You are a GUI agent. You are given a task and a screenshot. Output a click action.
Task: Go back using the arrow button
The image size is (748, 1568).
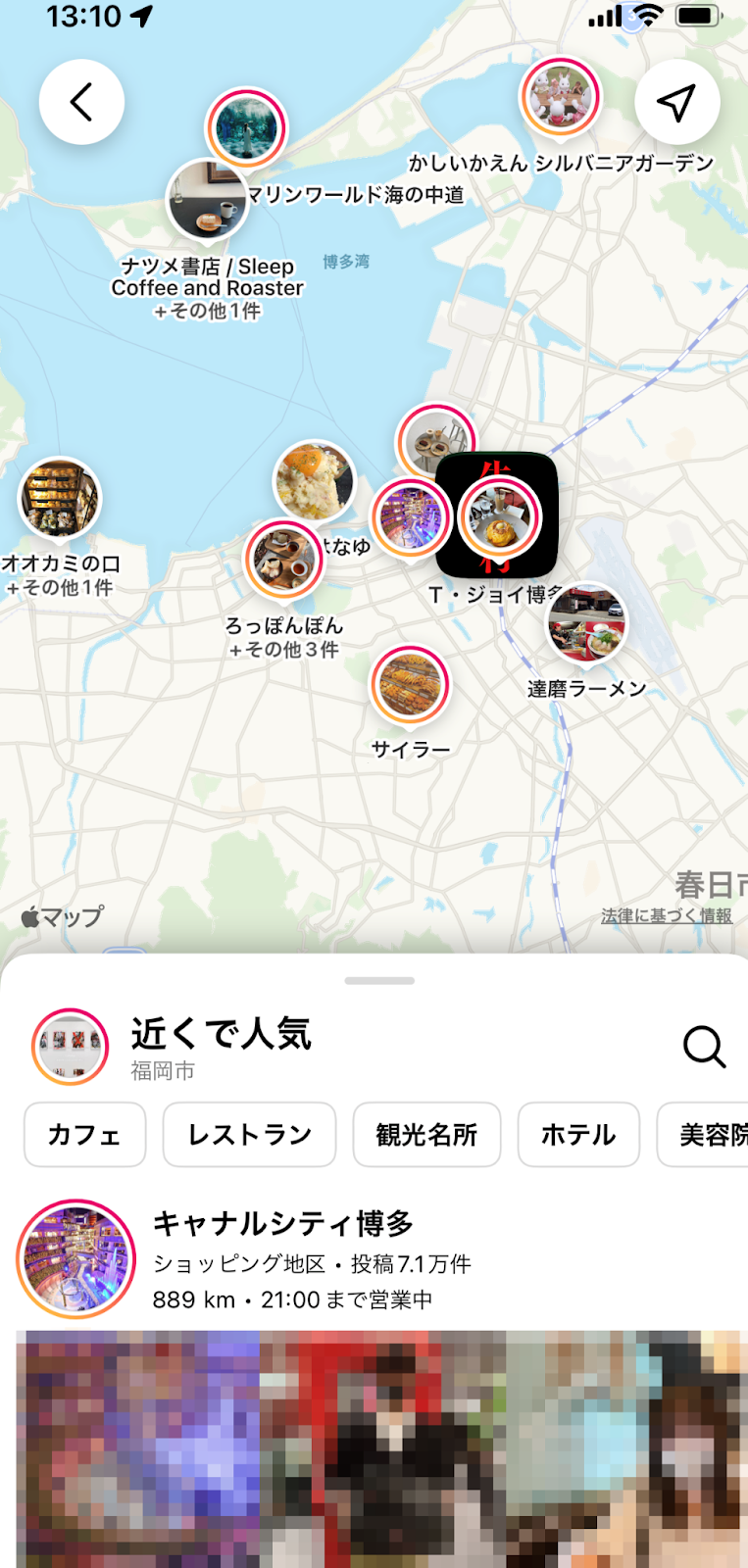81,102
